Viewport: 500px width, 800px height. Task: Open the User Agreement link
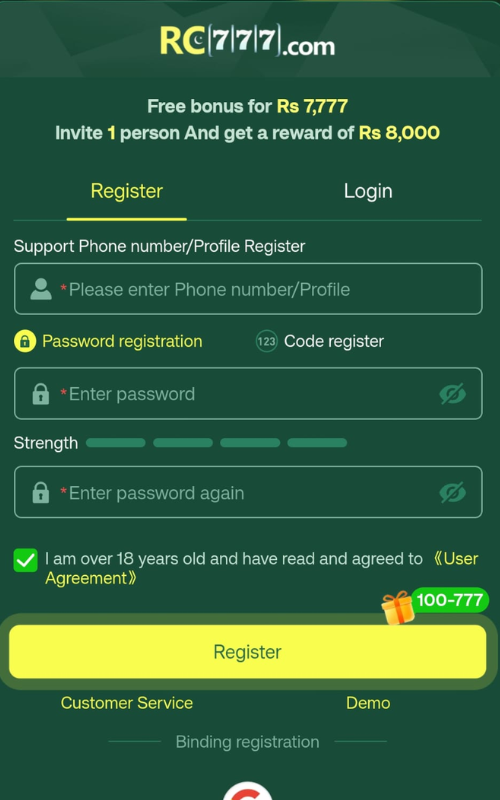262,568
